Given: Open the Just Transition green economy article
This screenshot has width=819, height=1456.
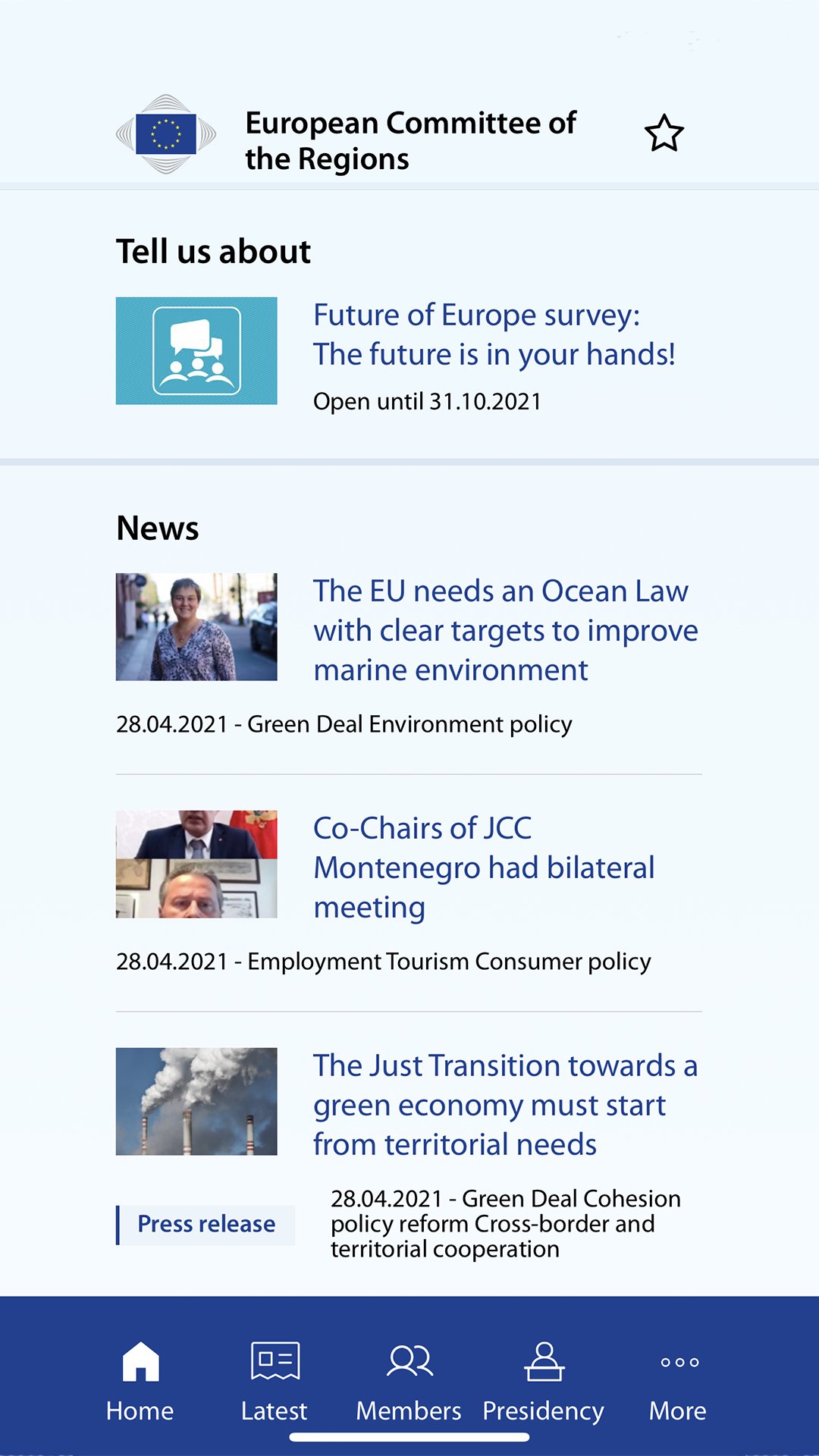Looking at the screenshot, I should (504, 1104).
